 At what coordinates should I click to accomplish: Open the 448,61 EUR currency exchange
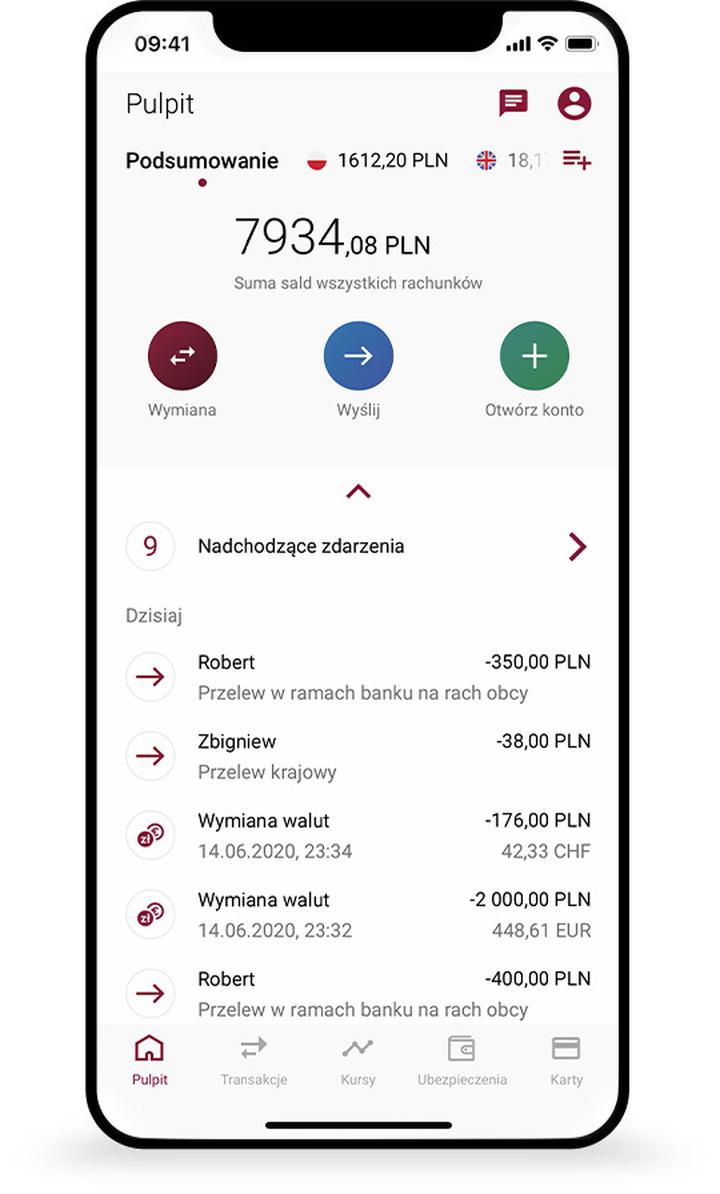(358, 914)
